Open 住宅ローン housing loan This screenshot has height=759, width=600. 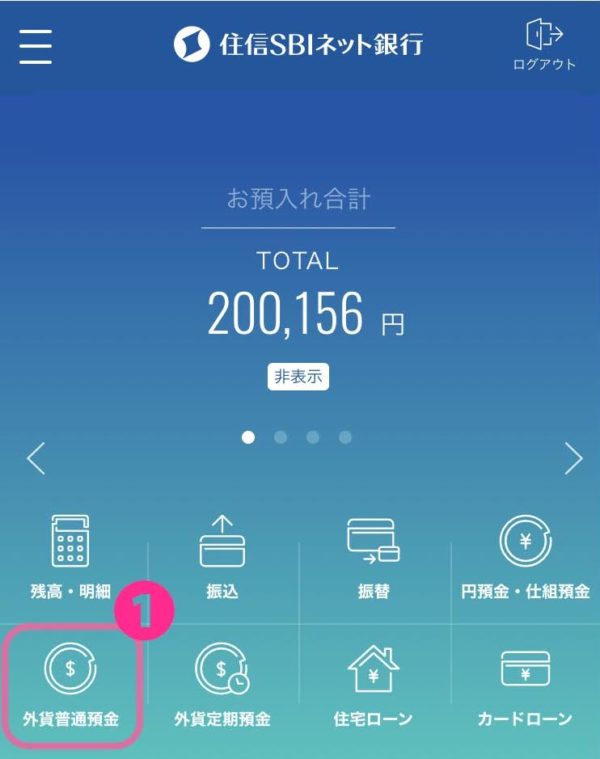[373, 683]
